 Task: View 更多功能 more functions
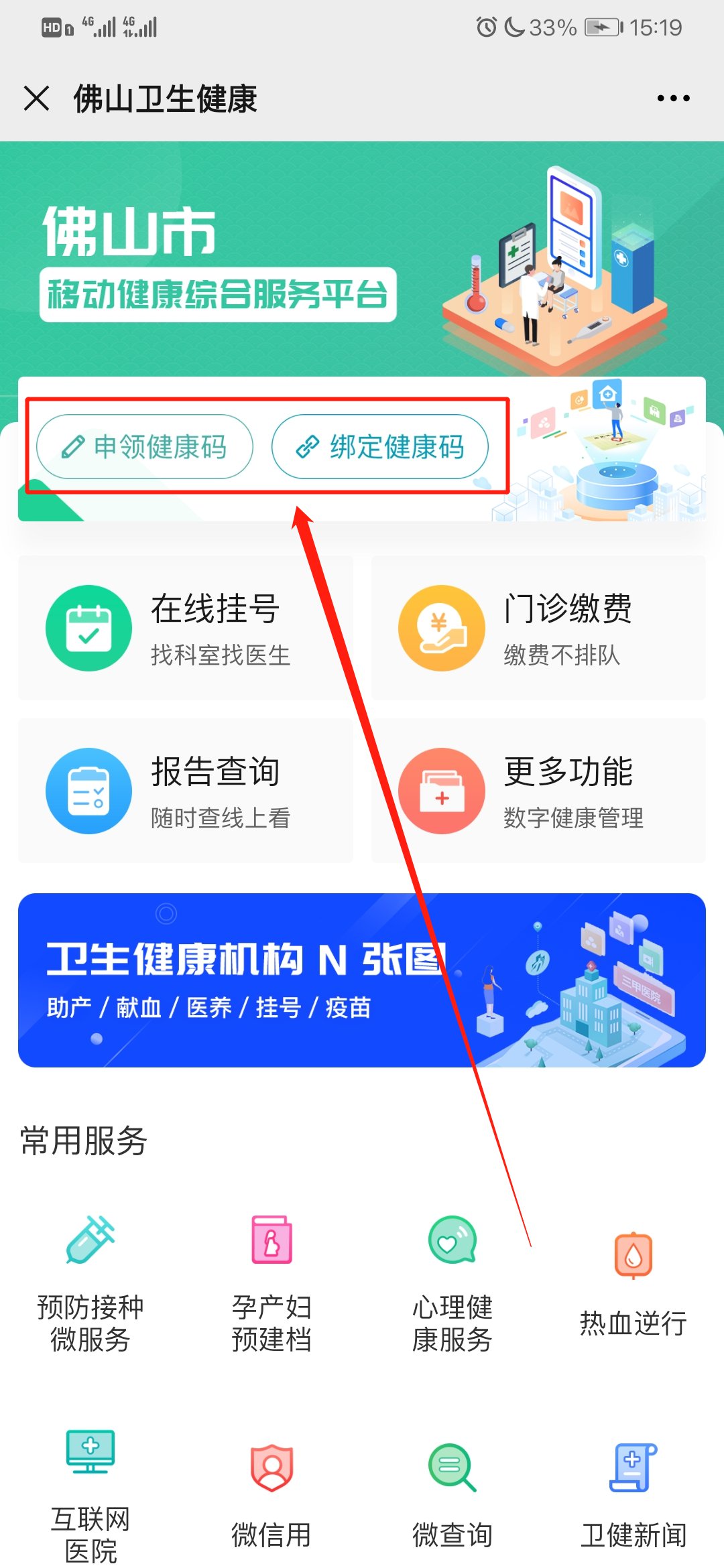538,791
